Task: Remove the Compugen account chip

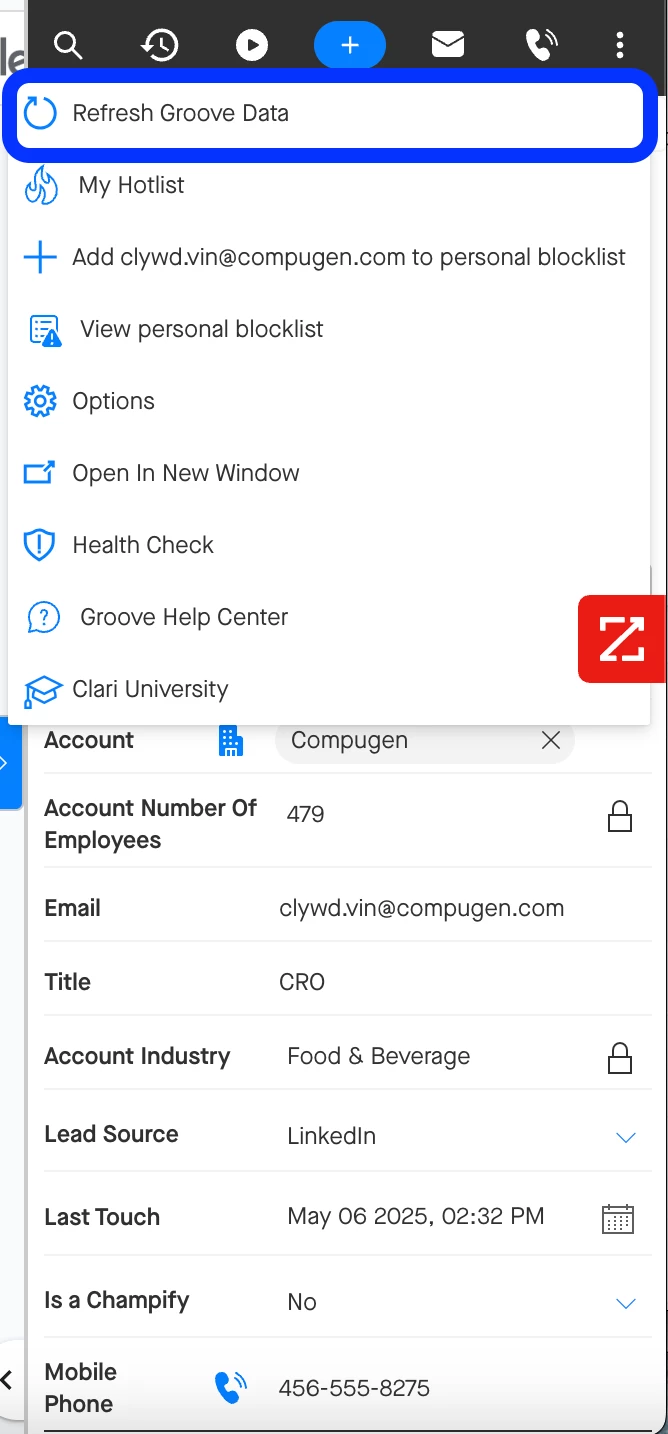Action: click(x=550, y=741)
